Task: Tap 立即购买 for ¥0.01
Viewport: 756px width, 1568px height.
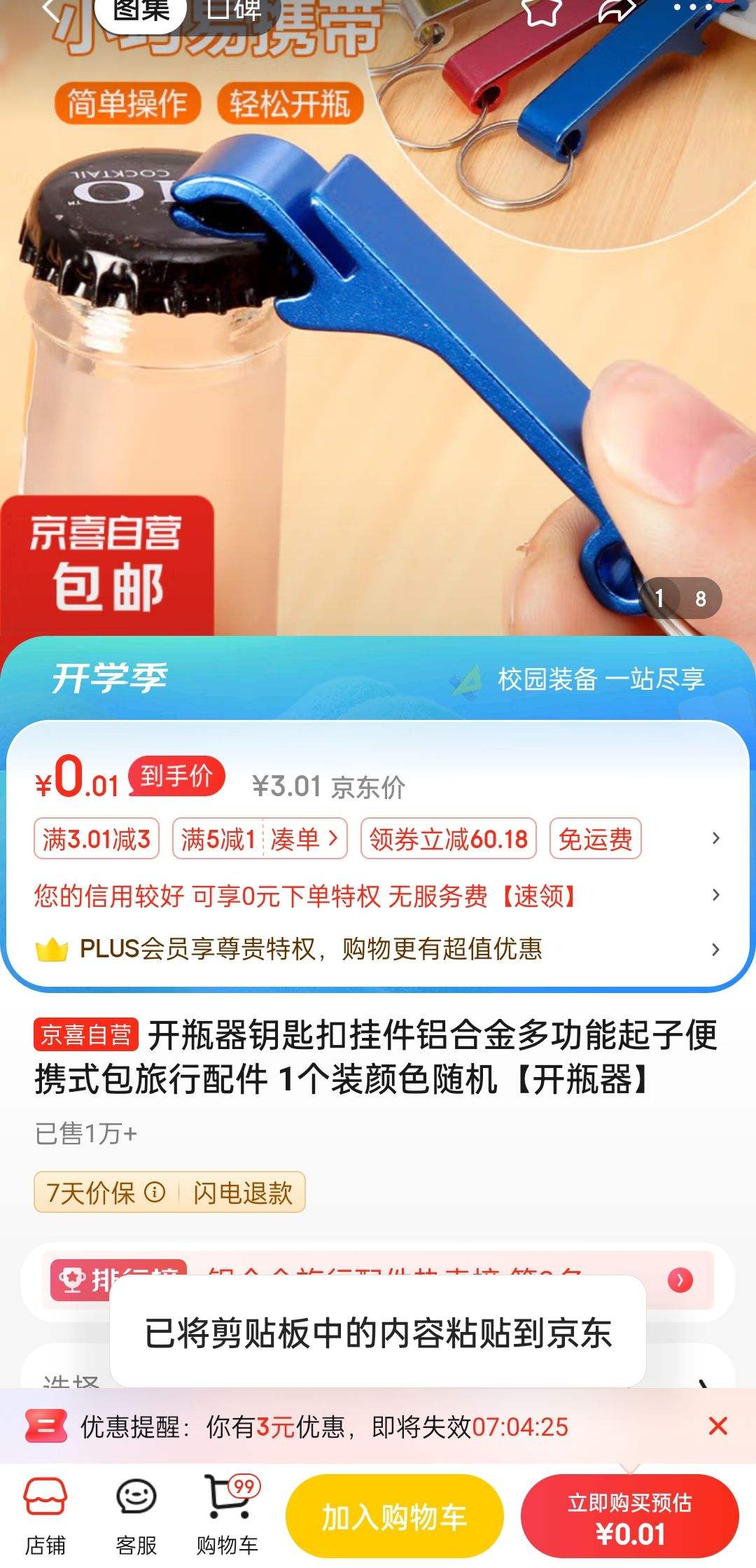Action: [629, 1518]
